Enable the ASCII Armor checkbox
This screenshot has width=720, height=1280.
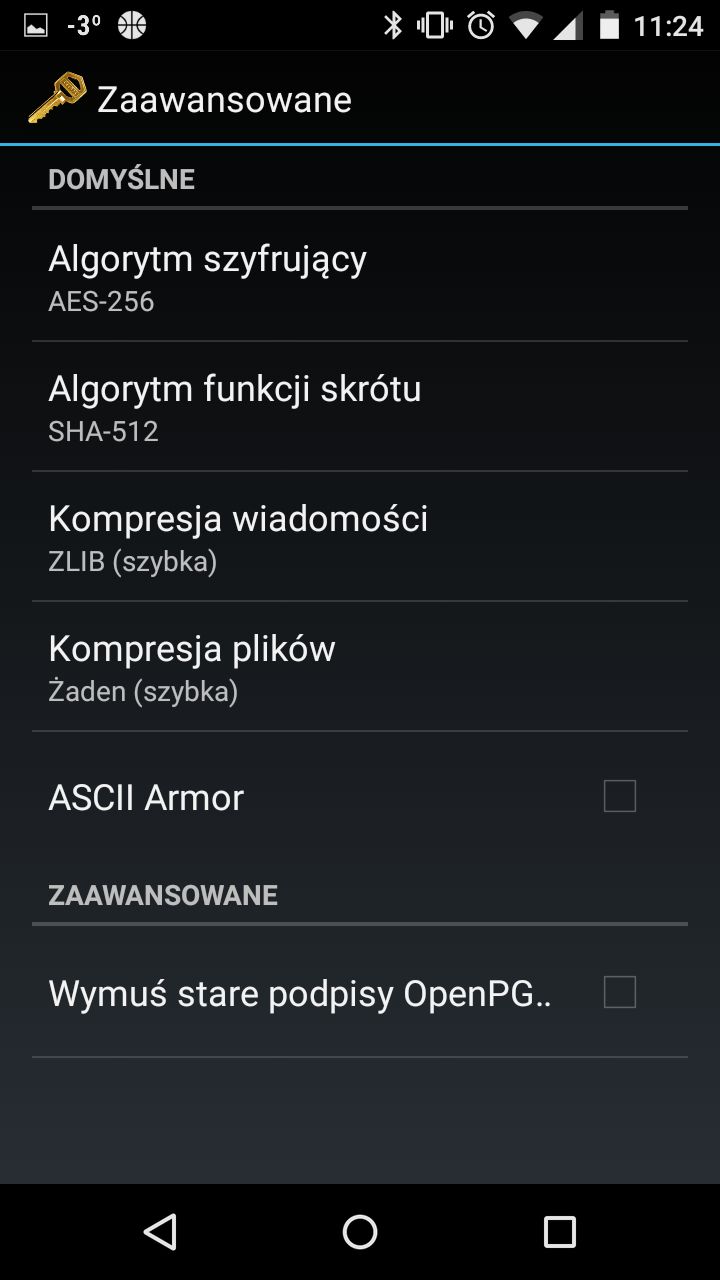pos(620,797)
